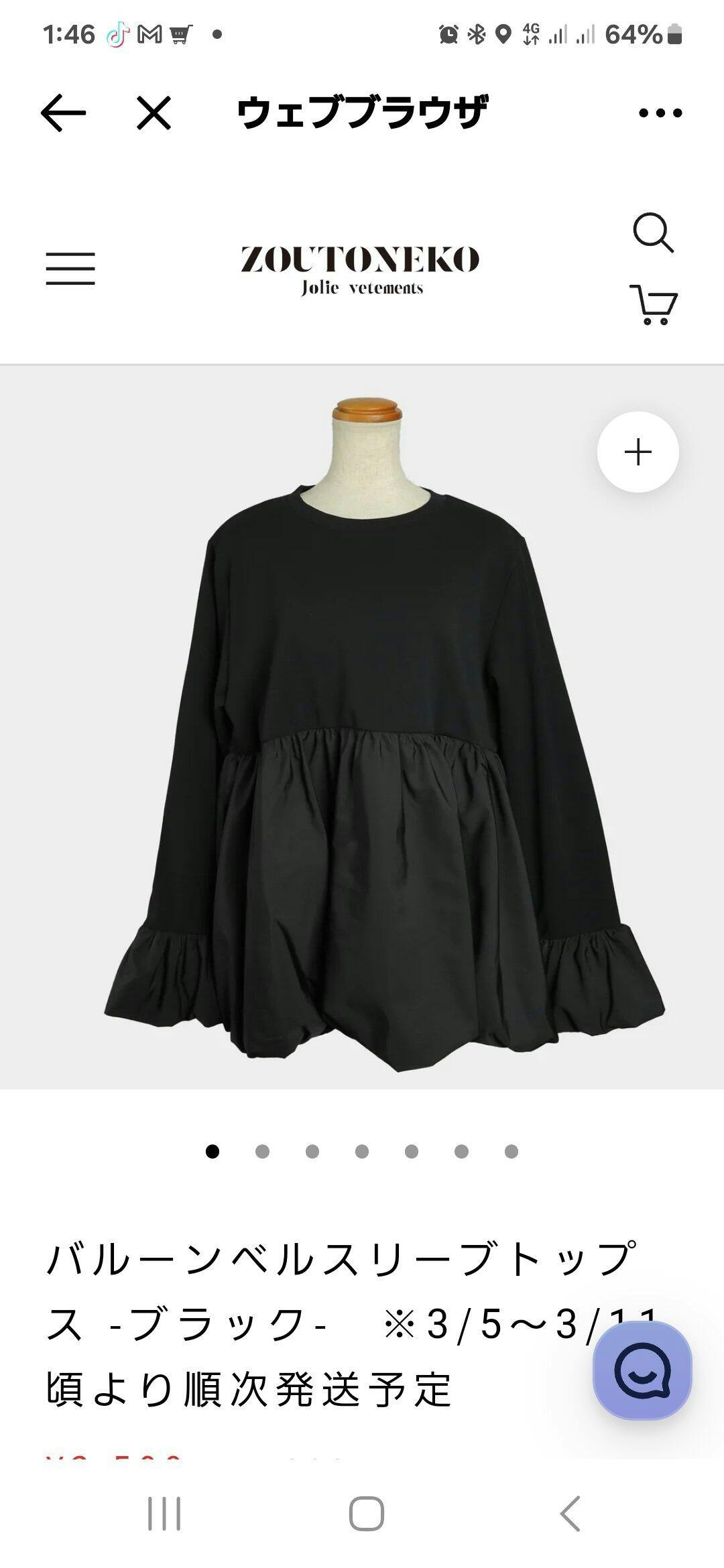Jump to the second product image dot
724x1568 pixels.
point(262,1151)
